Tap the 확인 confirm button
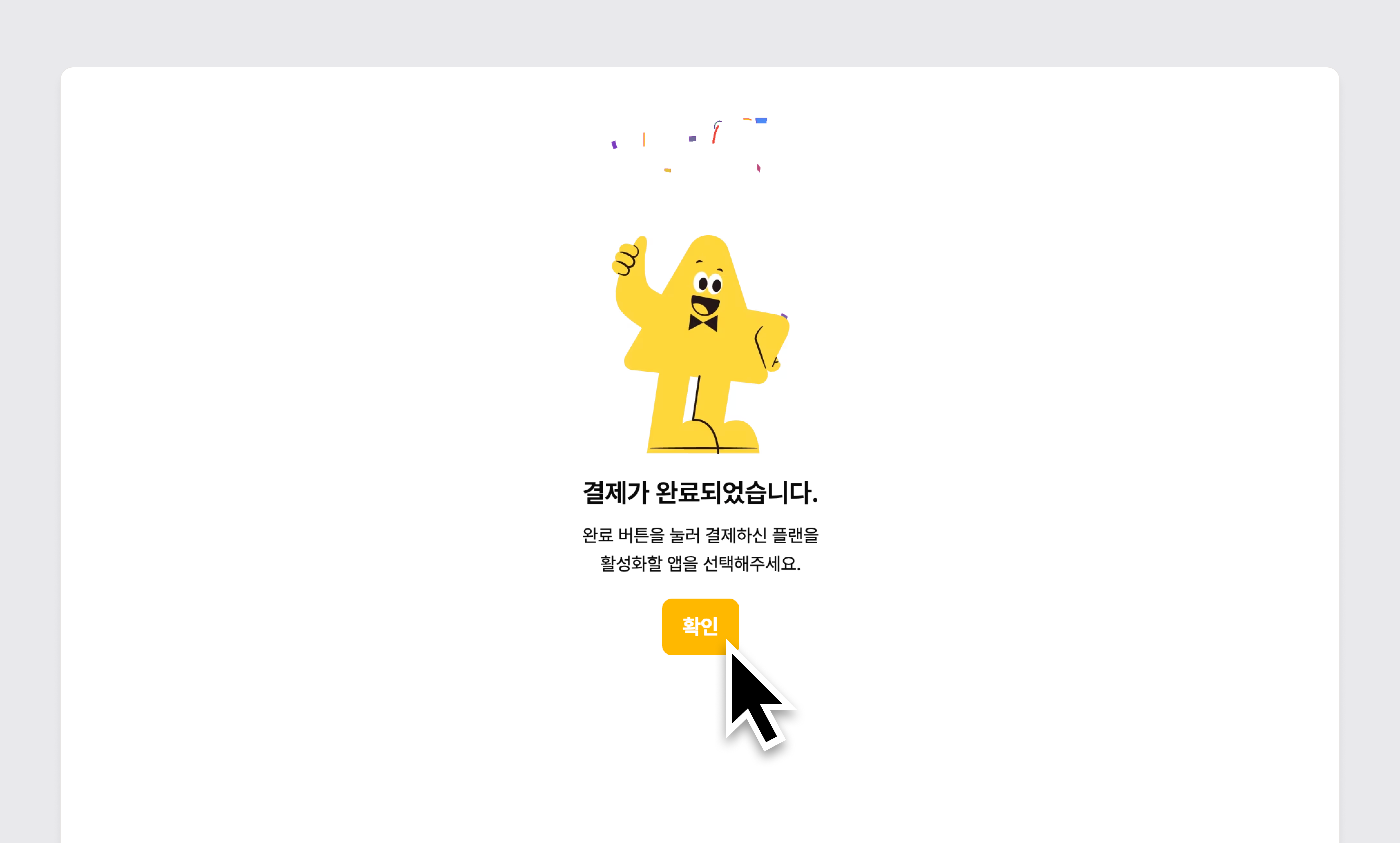Viewport: 1400px width, 843px height. [x=699, y=626]
